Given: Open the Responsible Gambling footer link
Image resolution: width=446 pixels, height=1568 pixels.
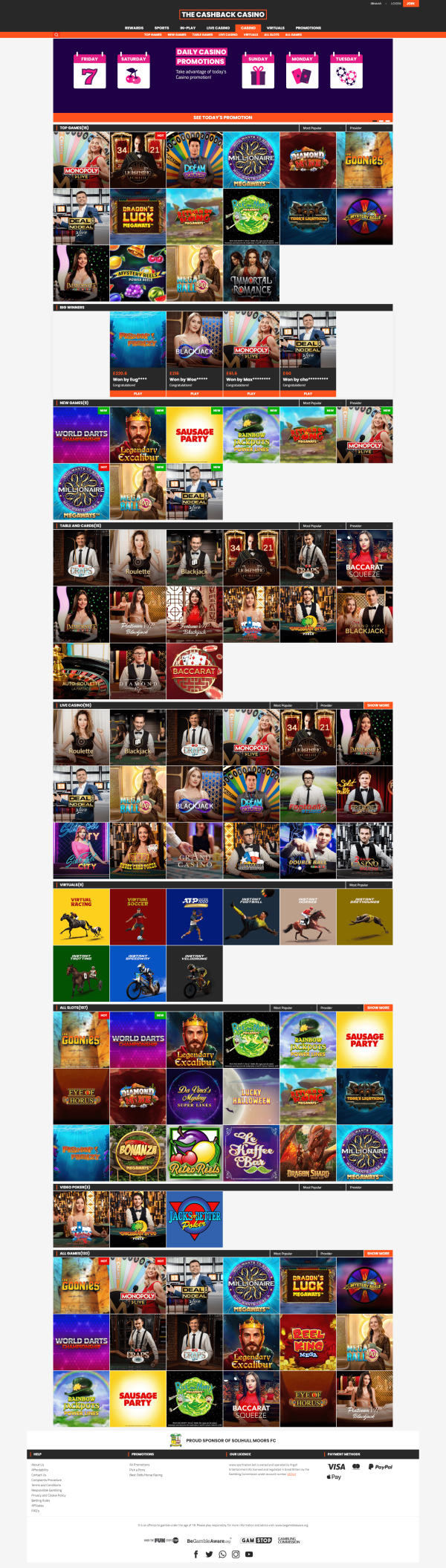Looking at the screenshot, I should 46,1490.
